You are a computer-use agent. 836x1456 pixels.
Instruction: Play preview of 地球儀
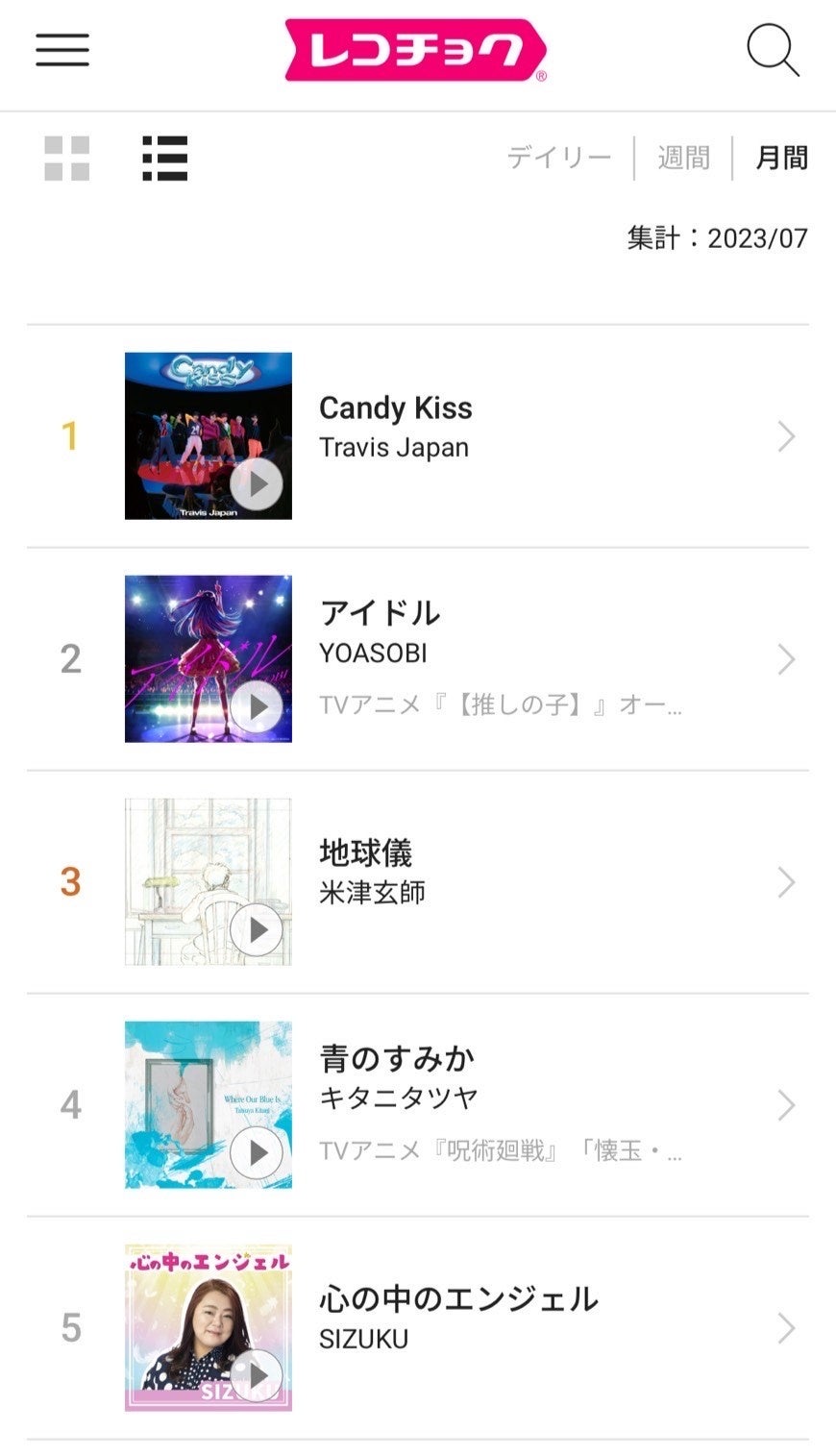[257, 930]
